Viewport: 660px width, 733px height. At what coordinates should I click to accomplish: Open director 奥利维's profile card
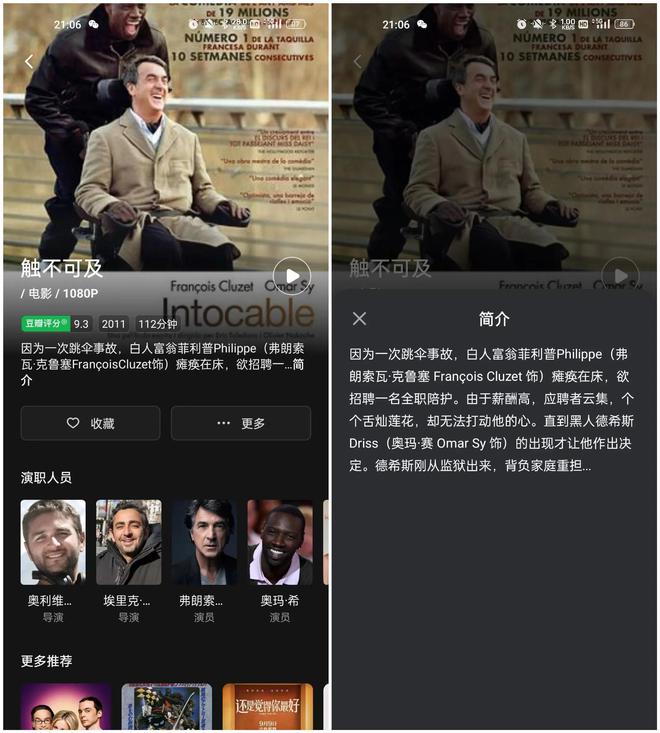tap(53, 543)
